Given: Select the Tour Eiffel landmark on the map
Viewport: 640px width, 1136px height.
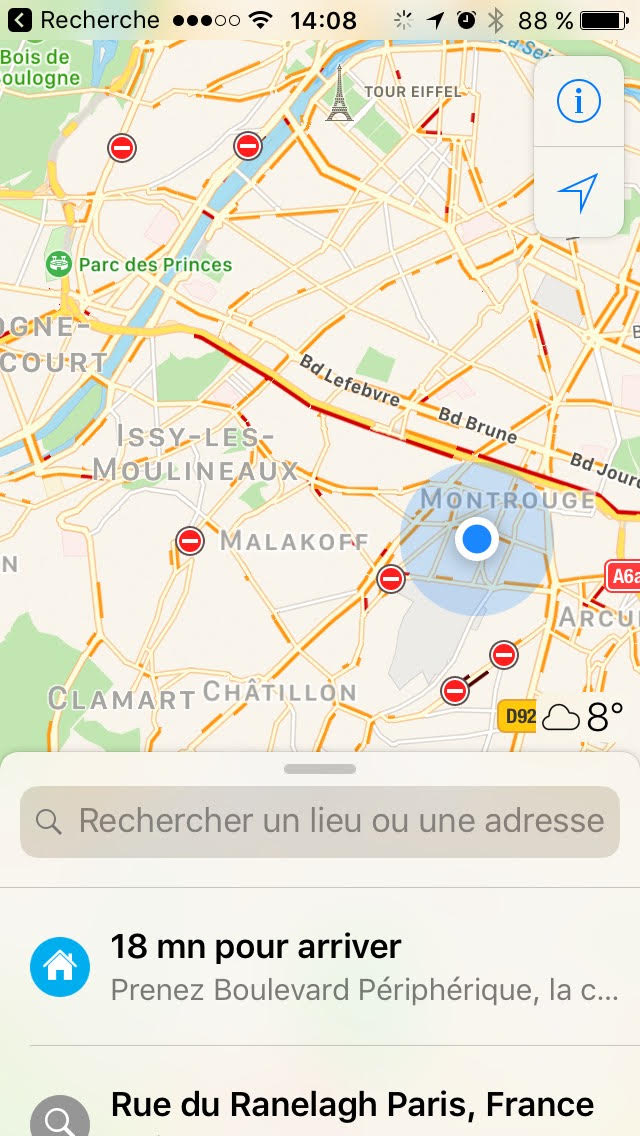Looking at the screenshot, I should click(x=340, y=93).
